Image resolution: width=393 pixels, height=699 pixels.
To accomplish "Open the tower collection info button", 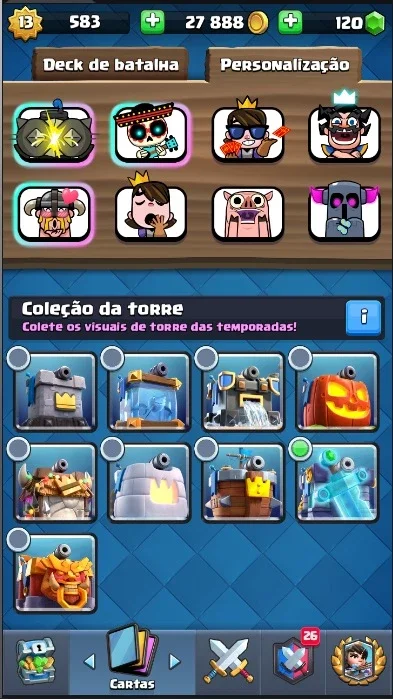I will pos(364,318).
